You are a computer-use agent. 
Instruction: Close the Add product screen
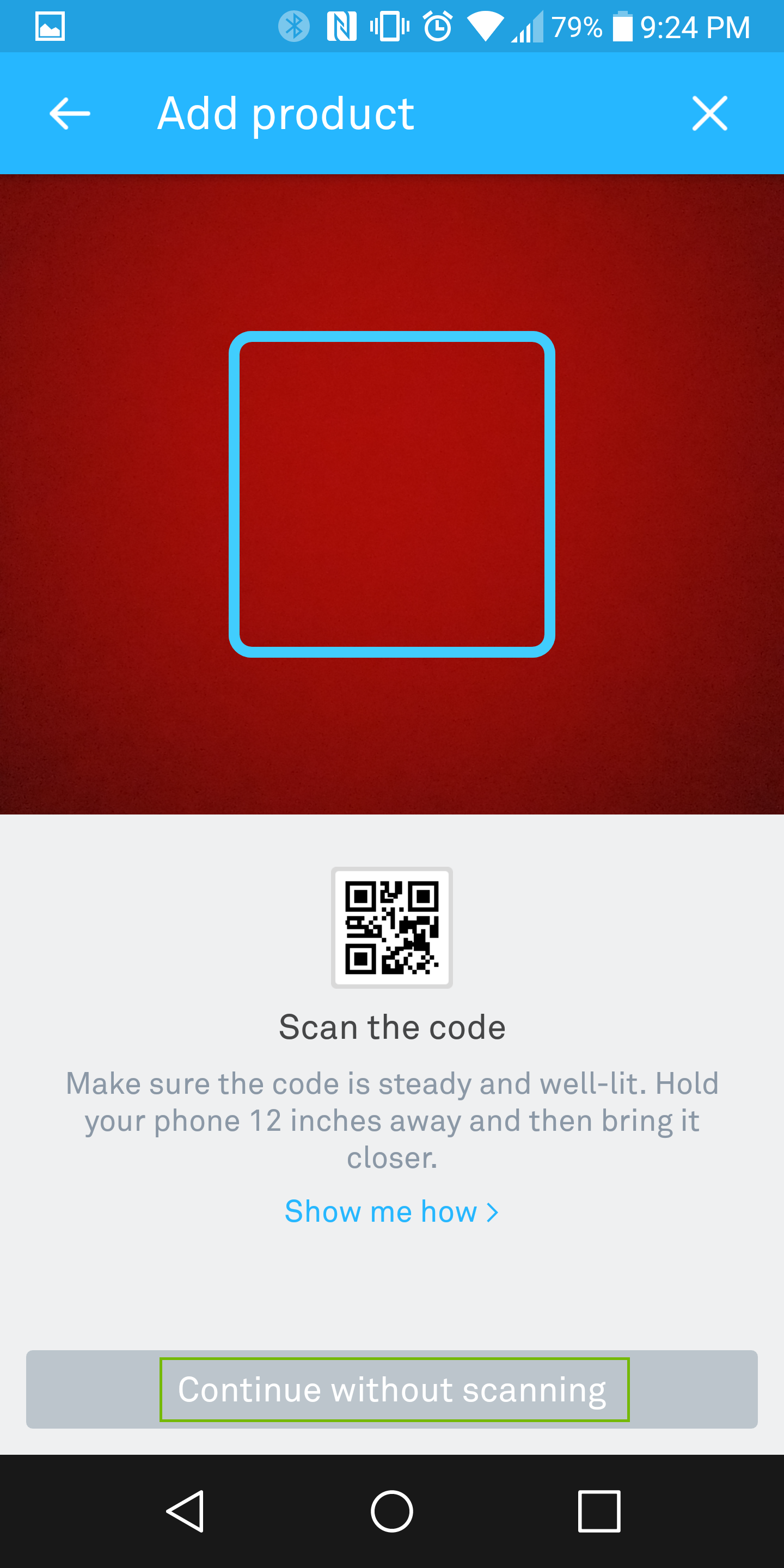709,113
